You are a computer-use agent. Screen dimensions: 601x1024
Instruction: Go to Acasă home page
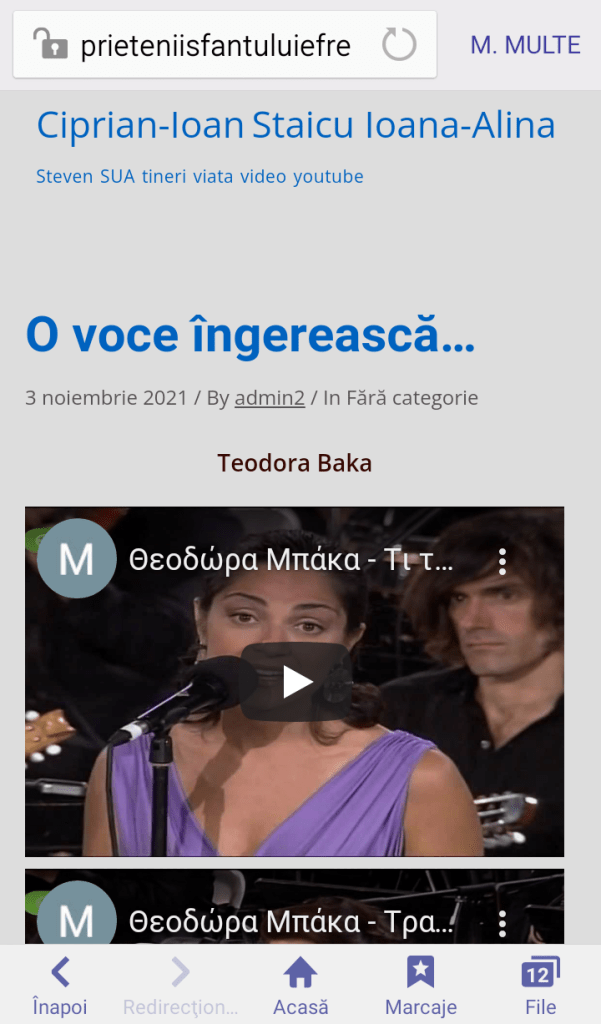(x=300, y=985)
